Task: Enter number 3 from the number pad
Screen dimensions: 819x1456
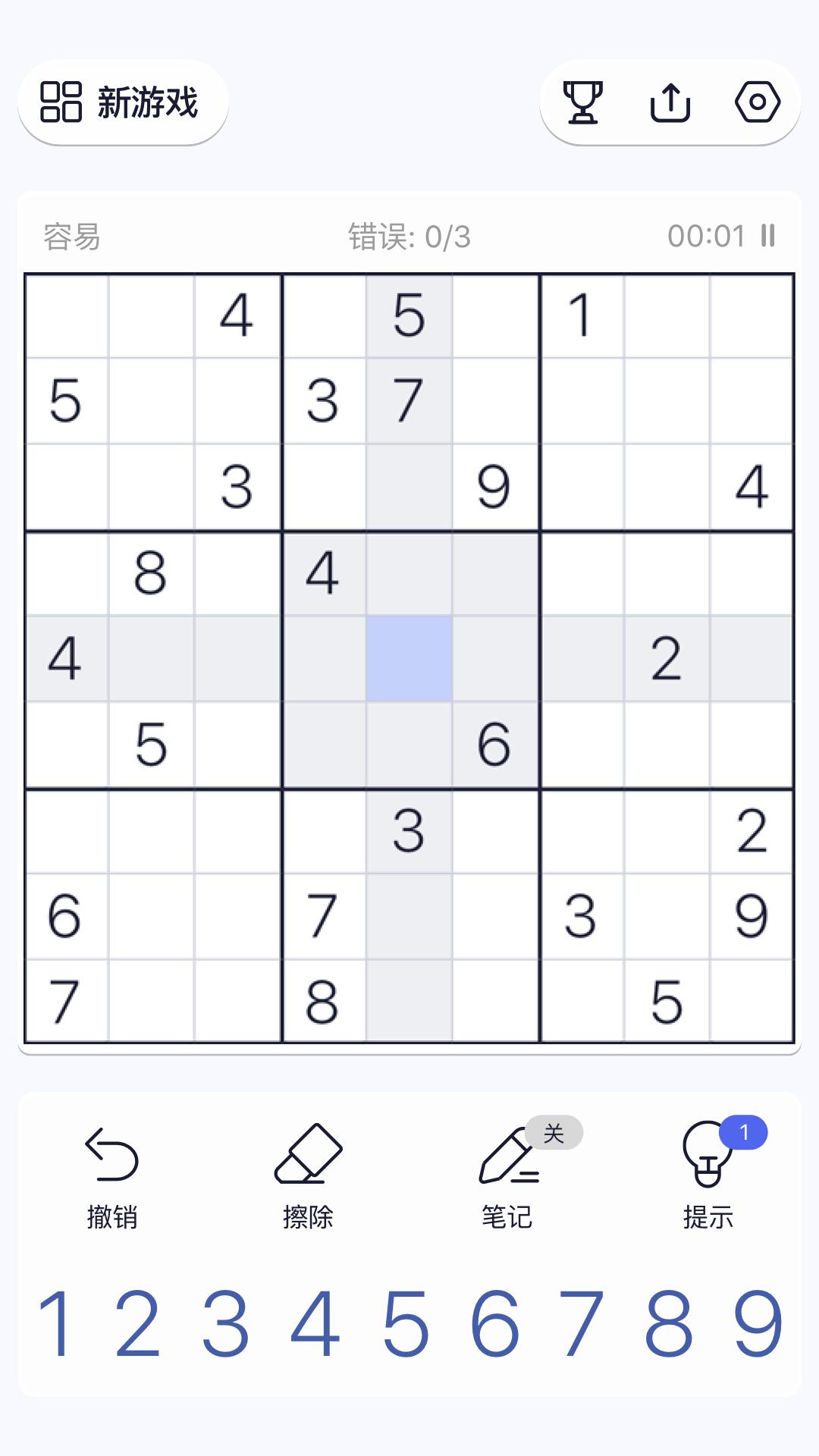Action: coord(226,1324)
